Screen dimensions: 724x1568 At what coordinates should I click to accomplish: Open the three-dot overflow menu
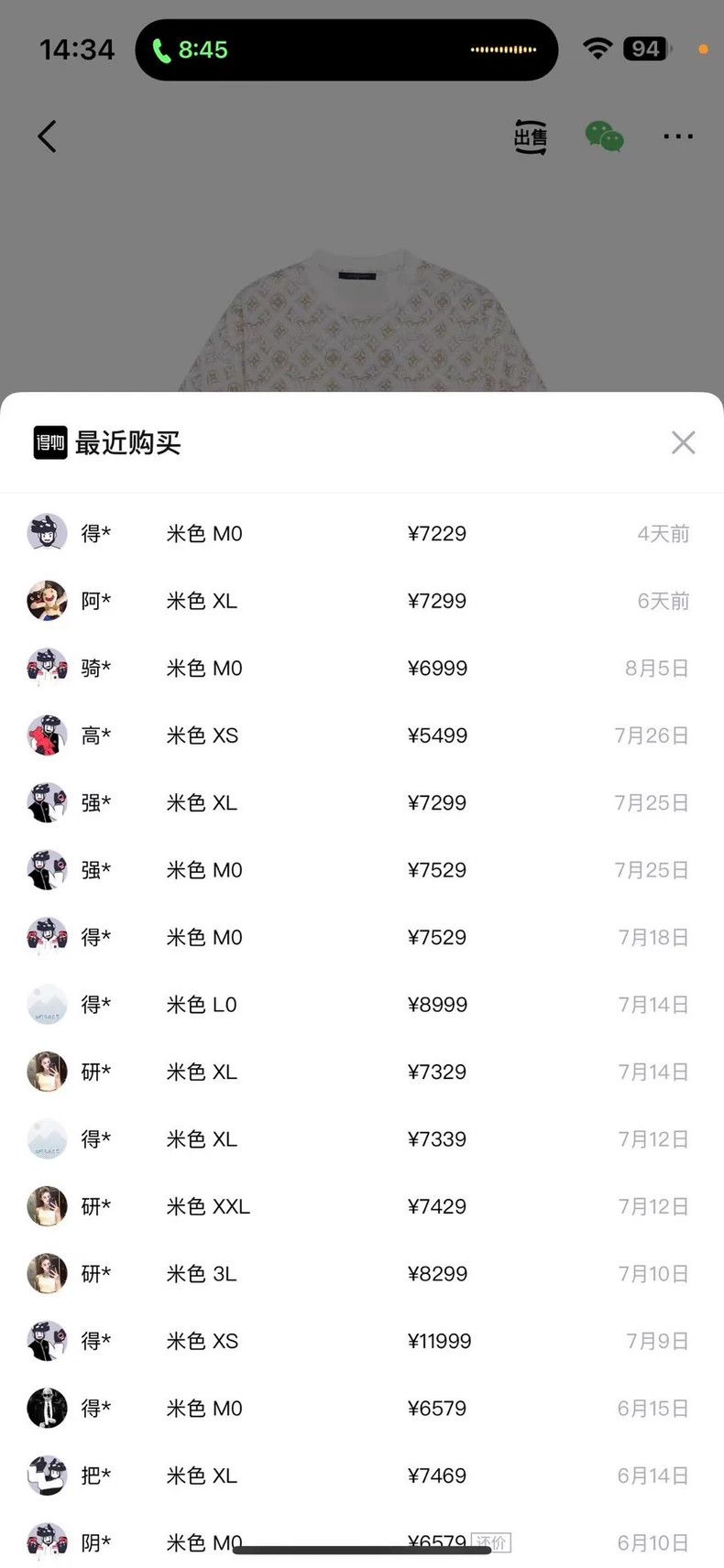[678, 136]
